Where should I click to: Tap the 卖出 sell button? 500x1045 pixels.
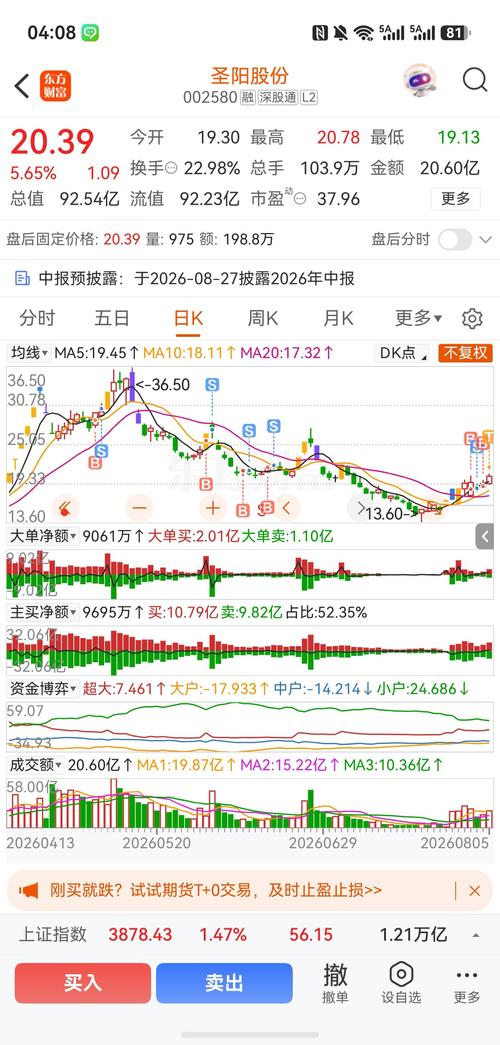pyautogui.click(x=224, y=983)
